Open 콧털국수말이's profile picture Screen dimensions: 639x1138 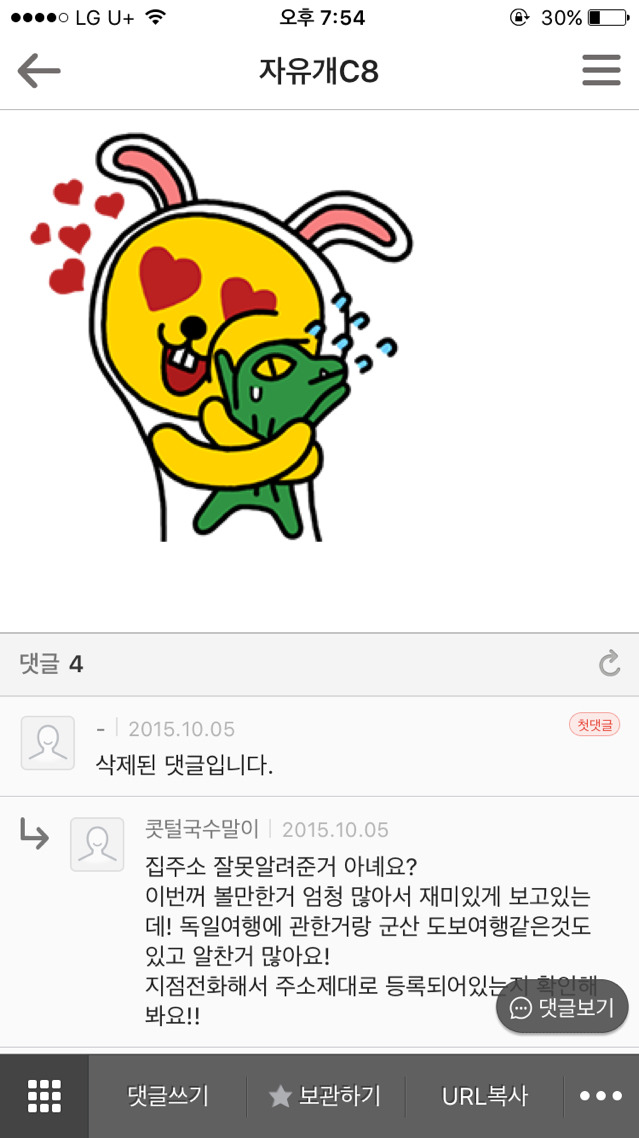(97, 844)
